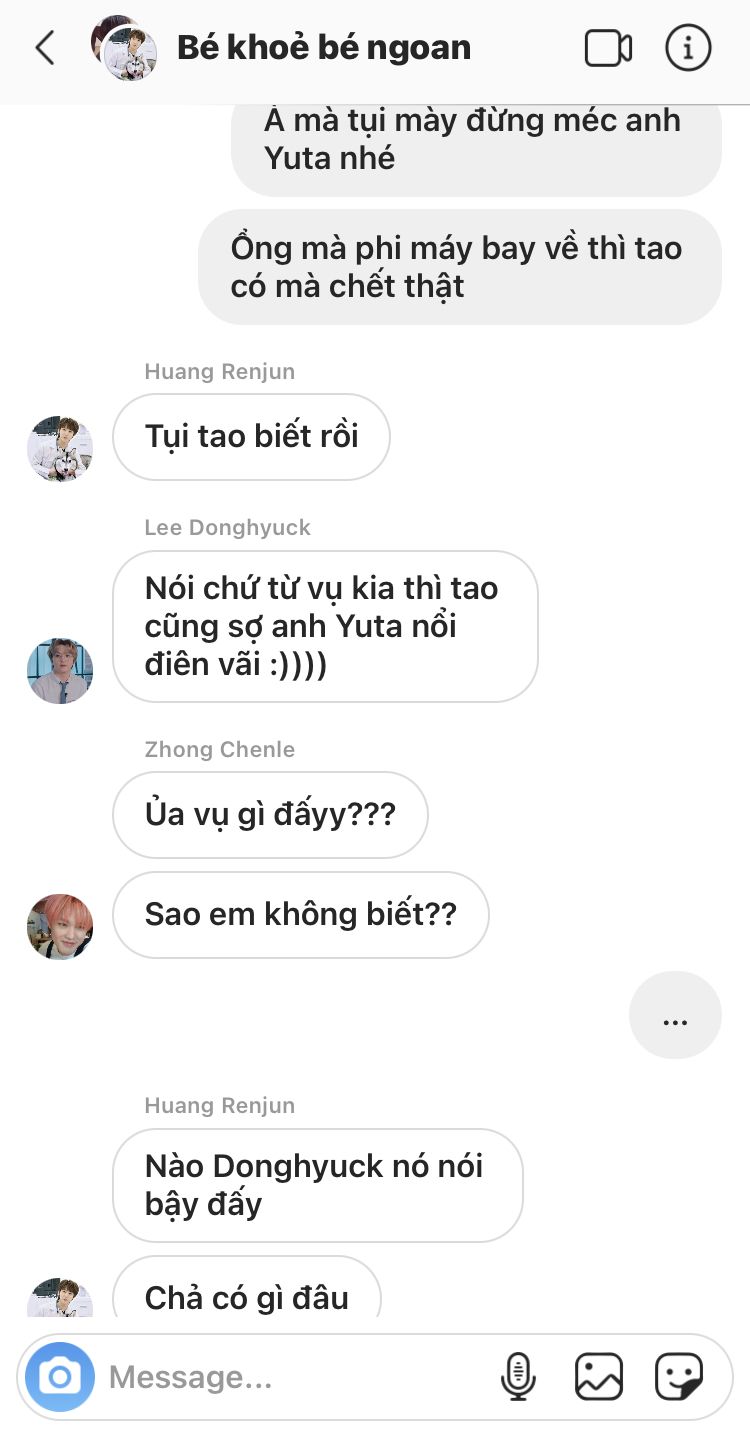Screen dimensions: 750x1445
Task: Open the sticker picker
Action: tap(679, 1377)
